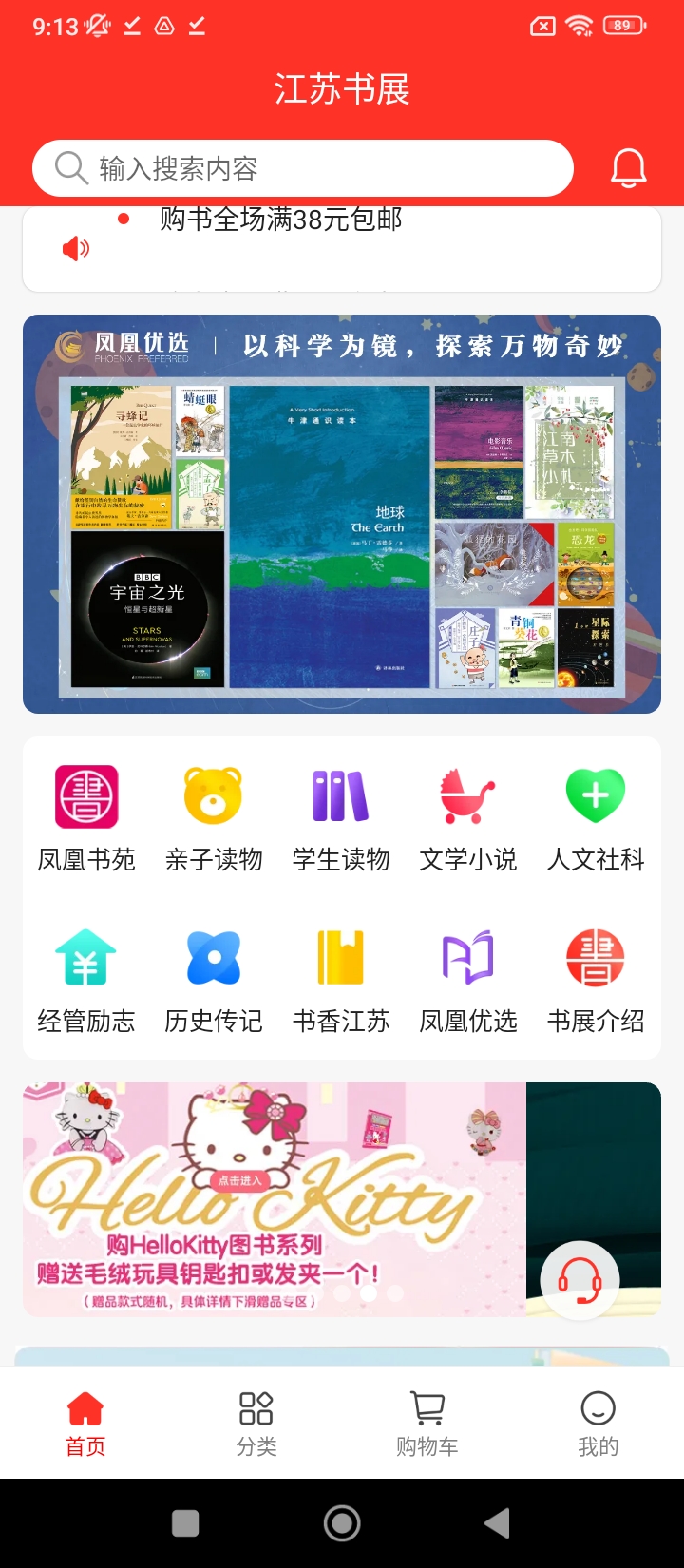Screen dimensions: 684x1568
Task: Contact customer service via headset button
Action: click(579, 1280)
